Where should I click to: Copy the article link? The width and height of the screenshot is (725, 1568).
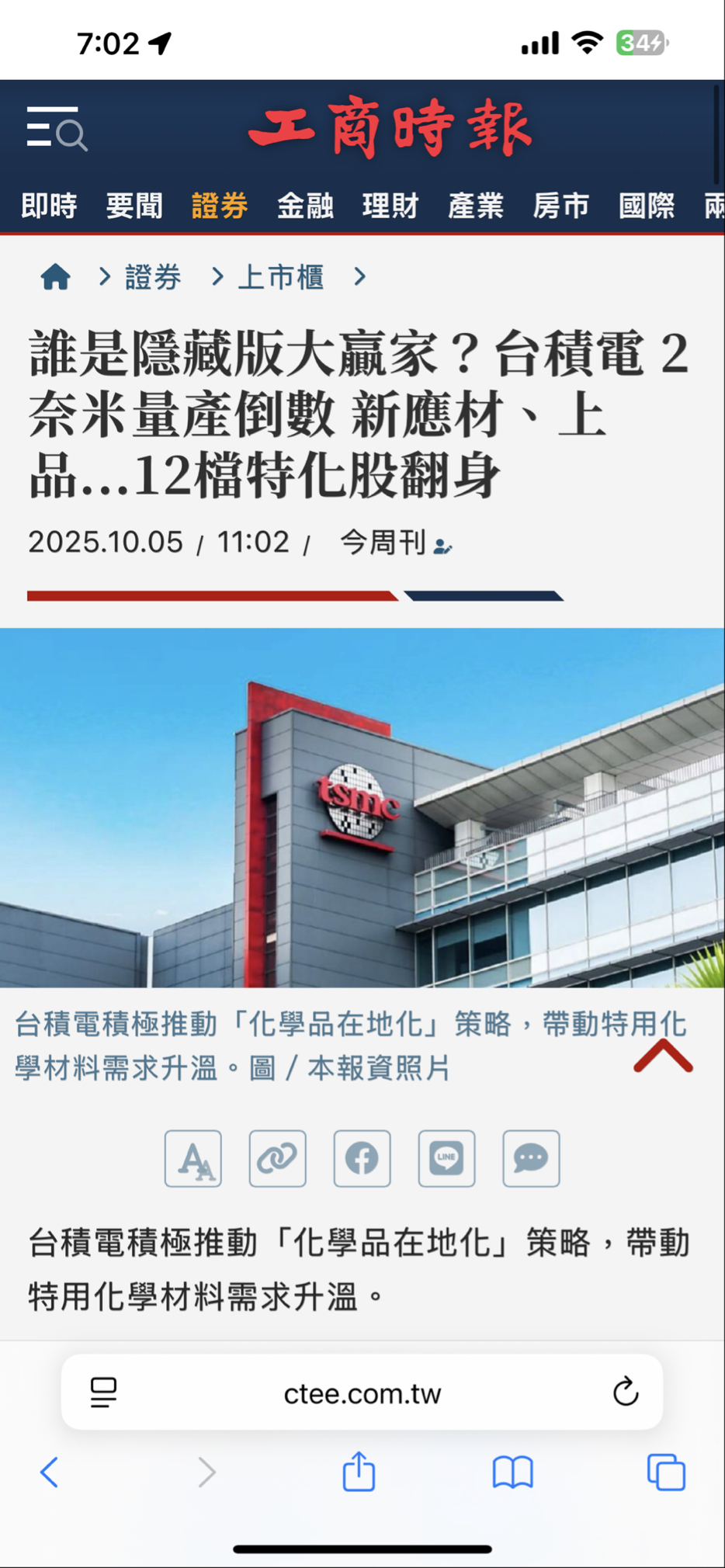point(277,1159)
